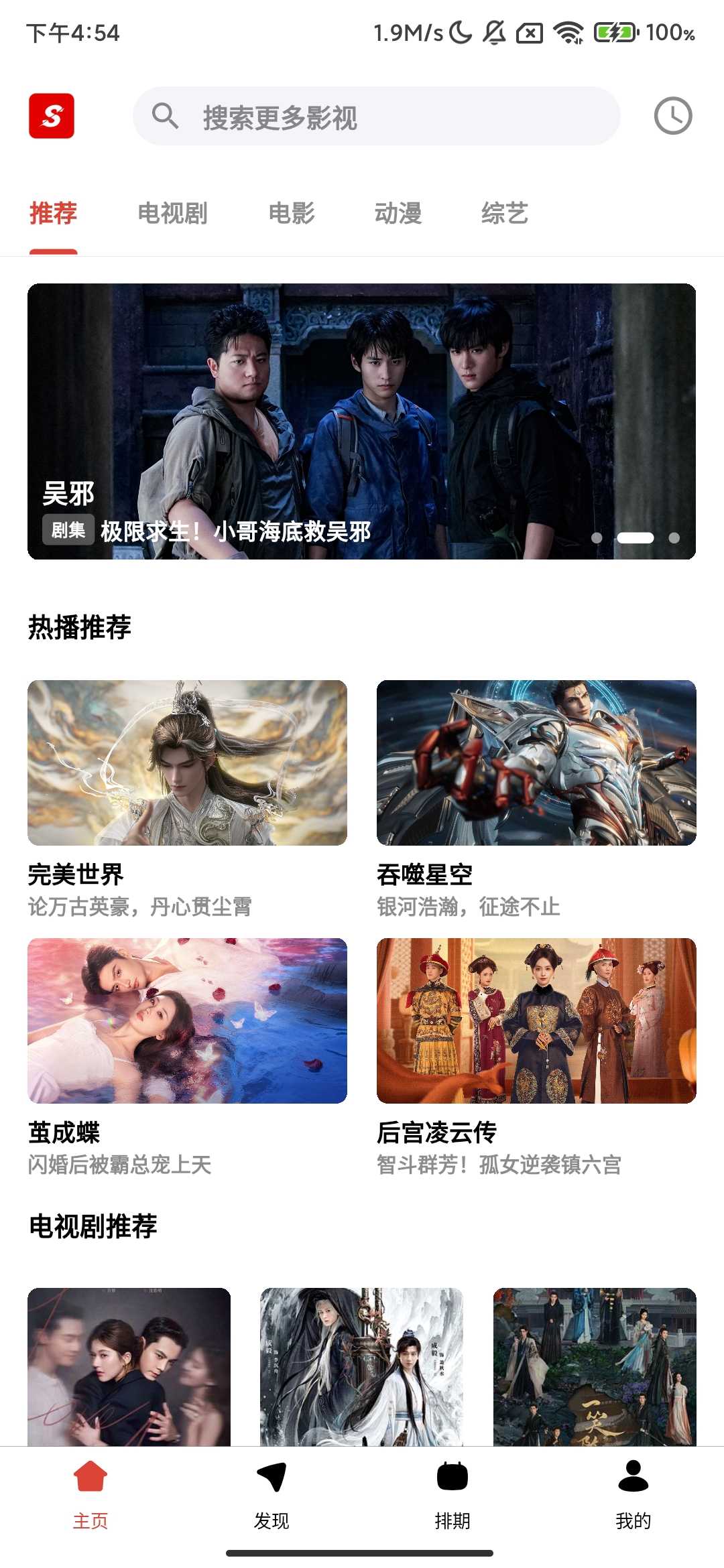Switch to the 电影 tab
Viewport: 724px width, 1568px height.
[x=292, y=214]
